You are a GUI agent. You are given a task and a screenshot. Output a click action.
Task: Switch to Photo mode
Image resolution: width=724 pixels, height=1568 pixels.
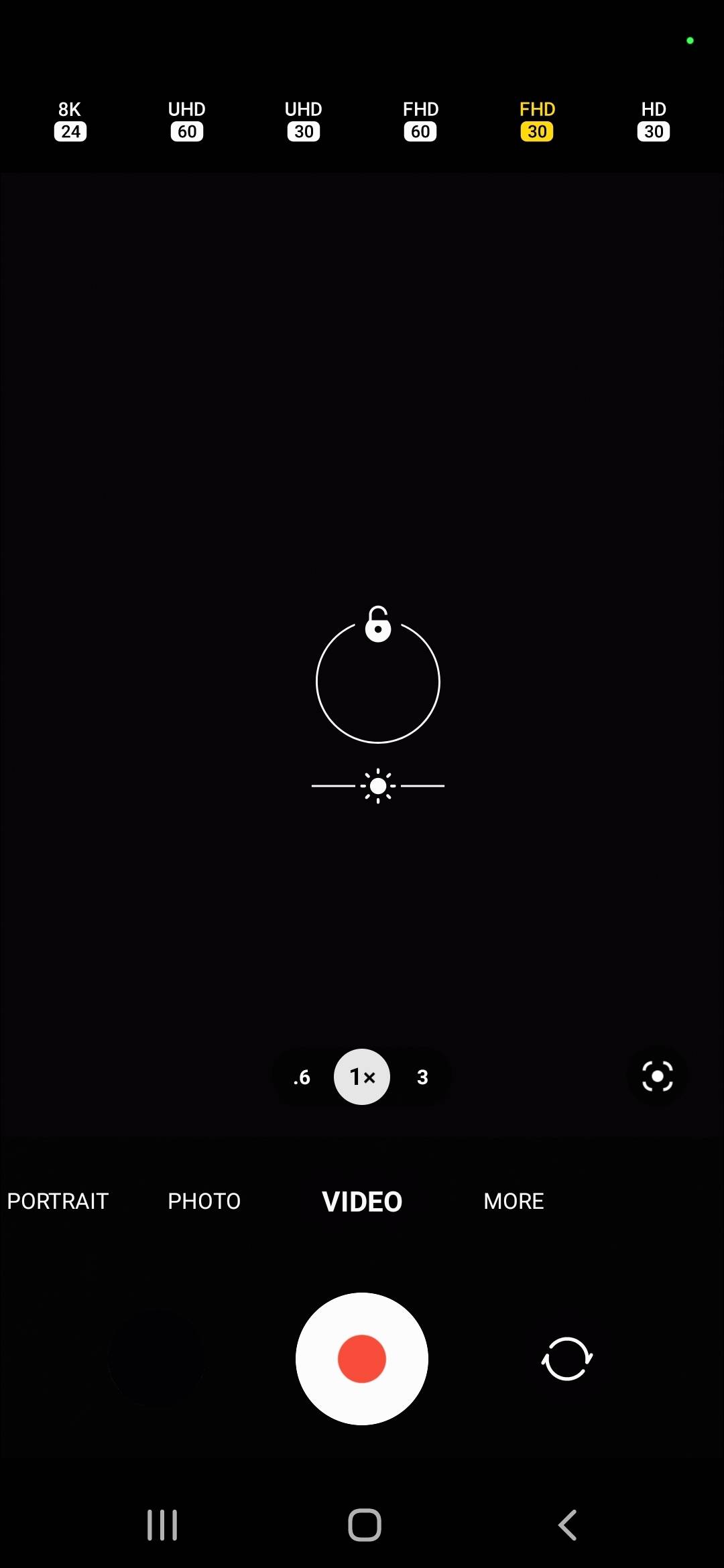click(204, 1201)
